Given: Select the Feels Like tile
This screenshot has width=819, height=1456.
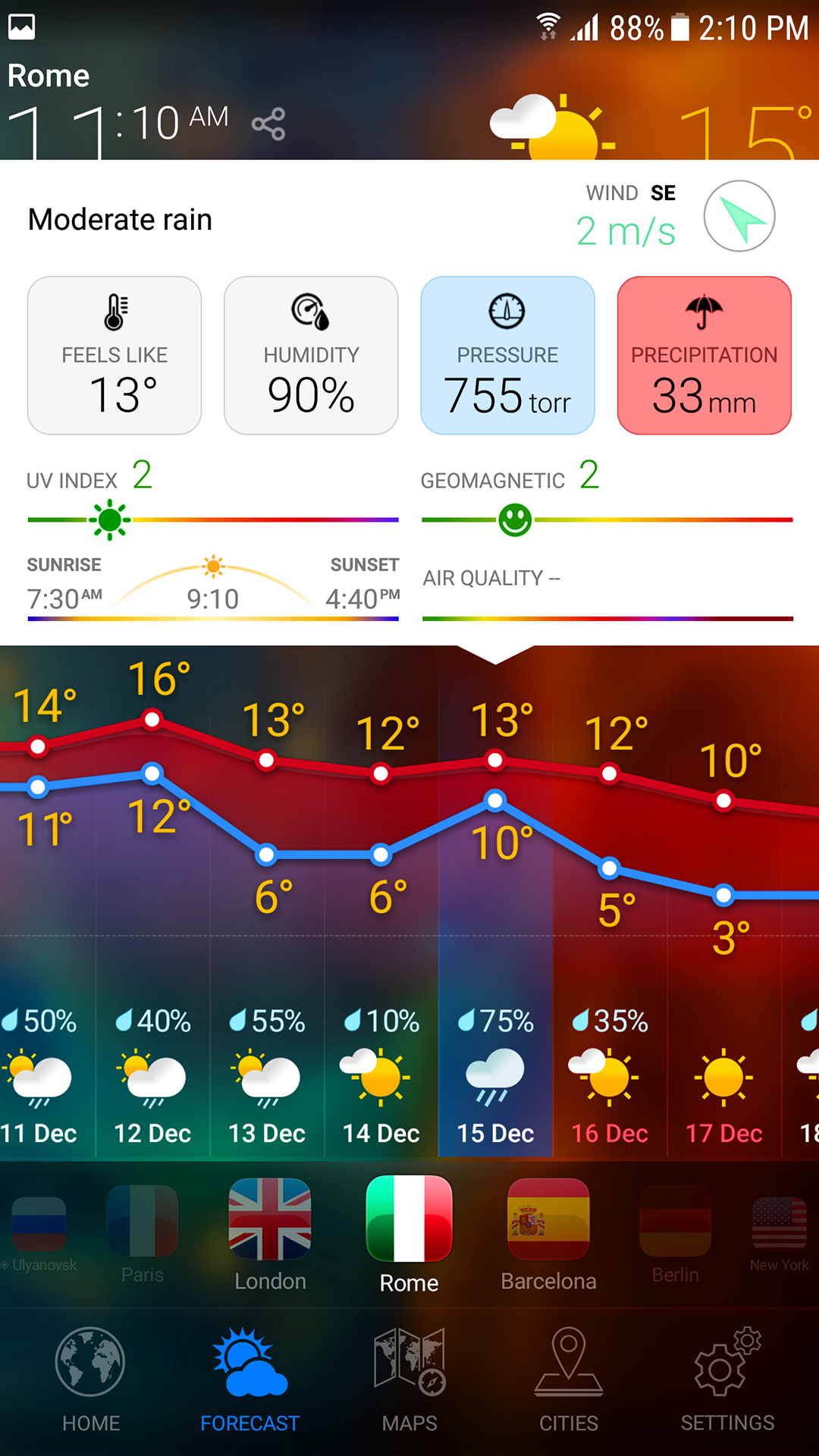Looking at the screenshot, I should [x=114, y=355].
